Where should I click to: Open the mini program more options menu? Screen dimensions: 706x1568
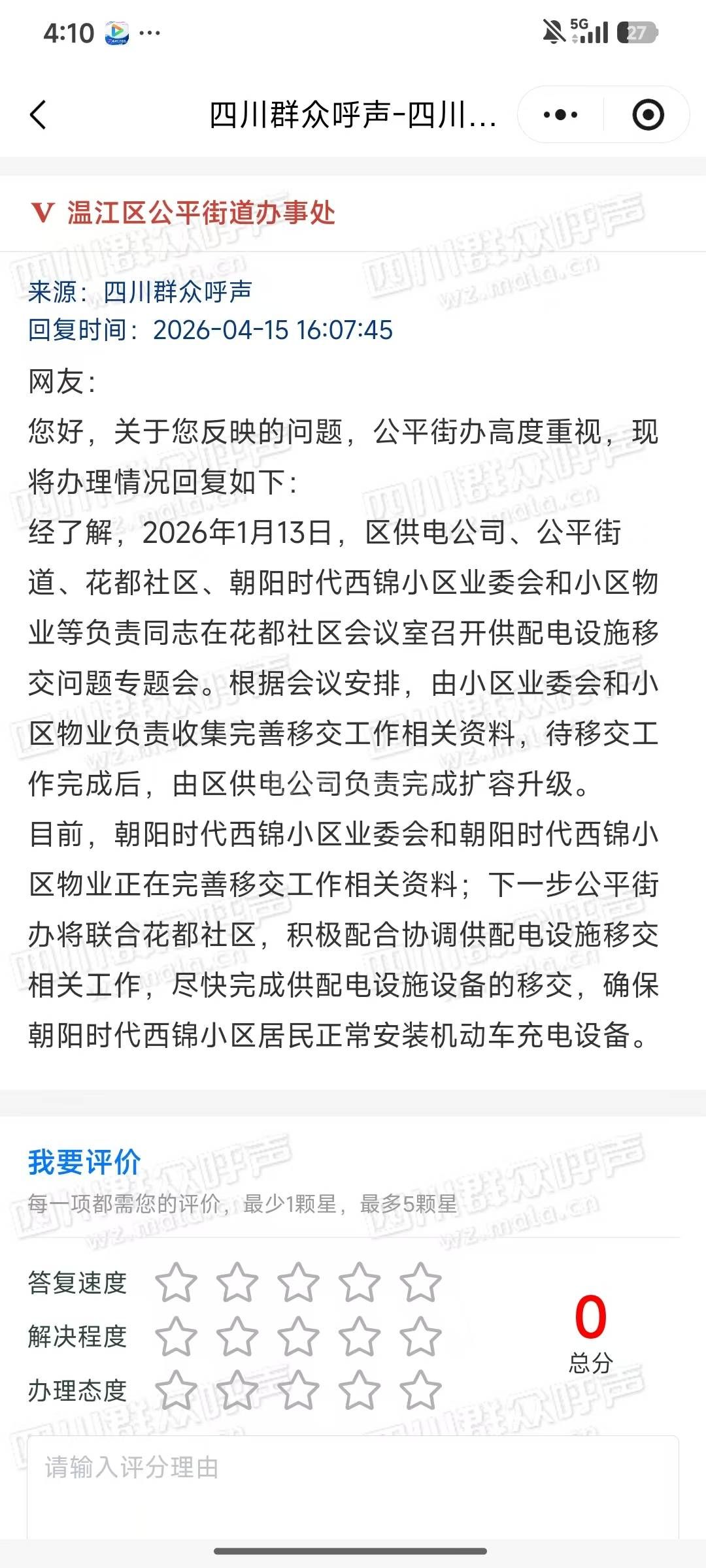560,115
